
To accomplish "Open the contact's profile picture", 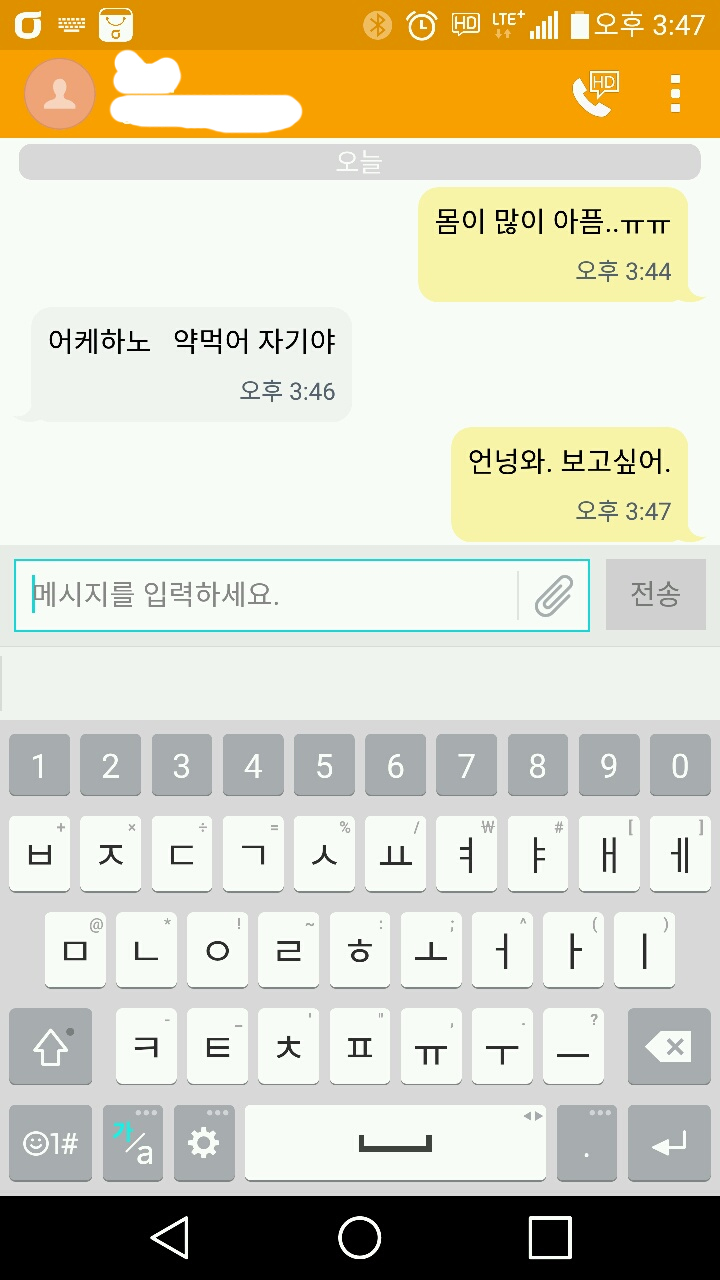I will 60,94.
